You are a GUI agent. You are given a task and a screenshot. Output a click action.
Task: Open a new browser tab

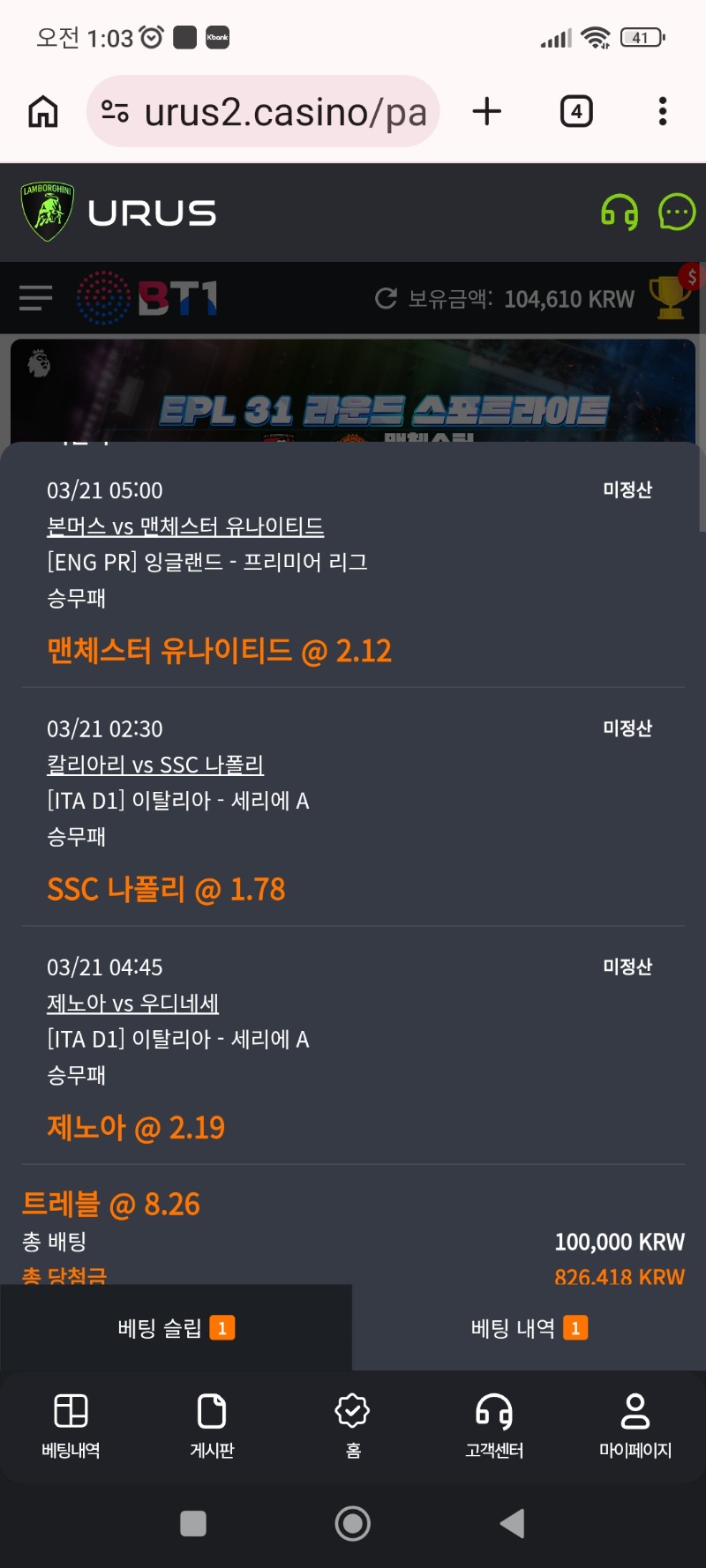click(486, 112)
